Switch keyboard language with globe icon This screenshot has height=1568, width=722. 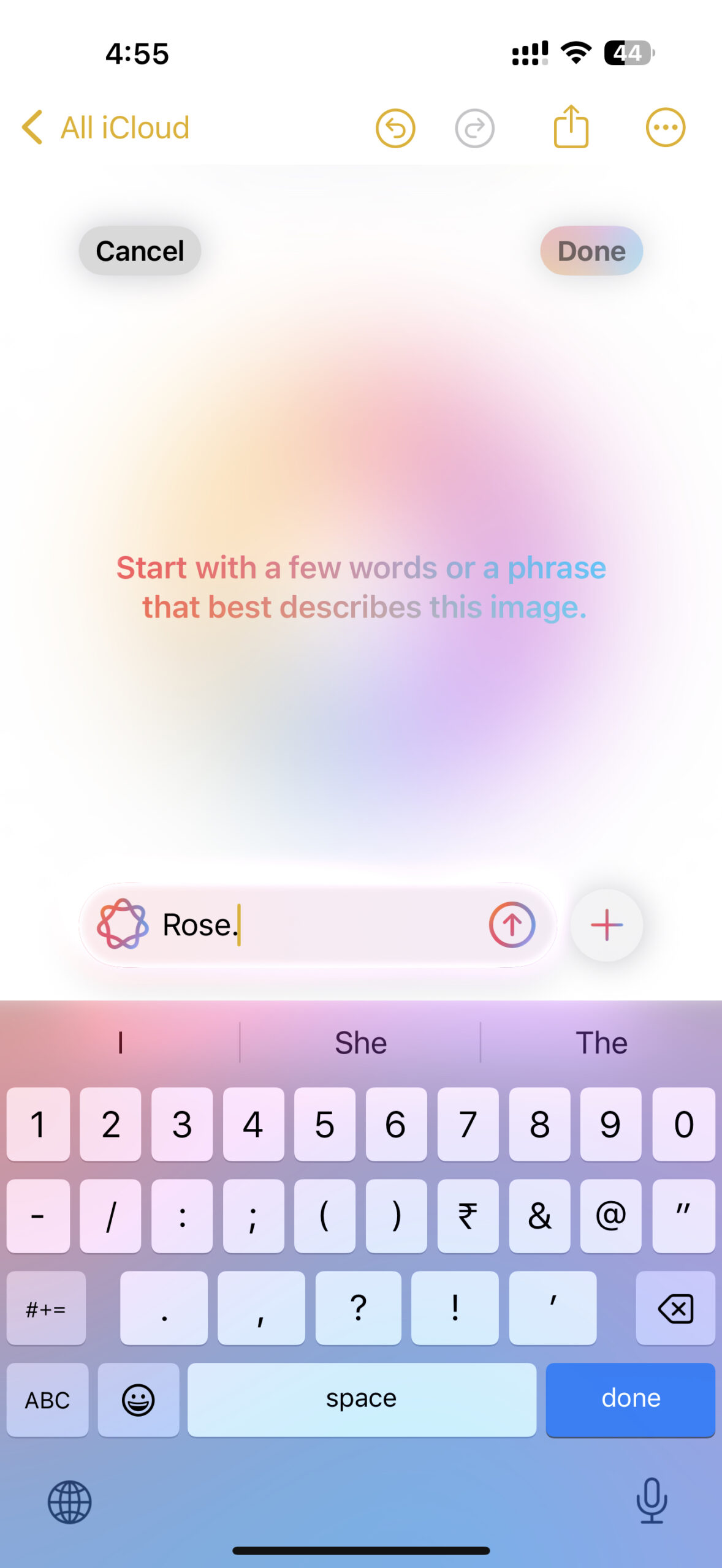[x=70, y=1502]
